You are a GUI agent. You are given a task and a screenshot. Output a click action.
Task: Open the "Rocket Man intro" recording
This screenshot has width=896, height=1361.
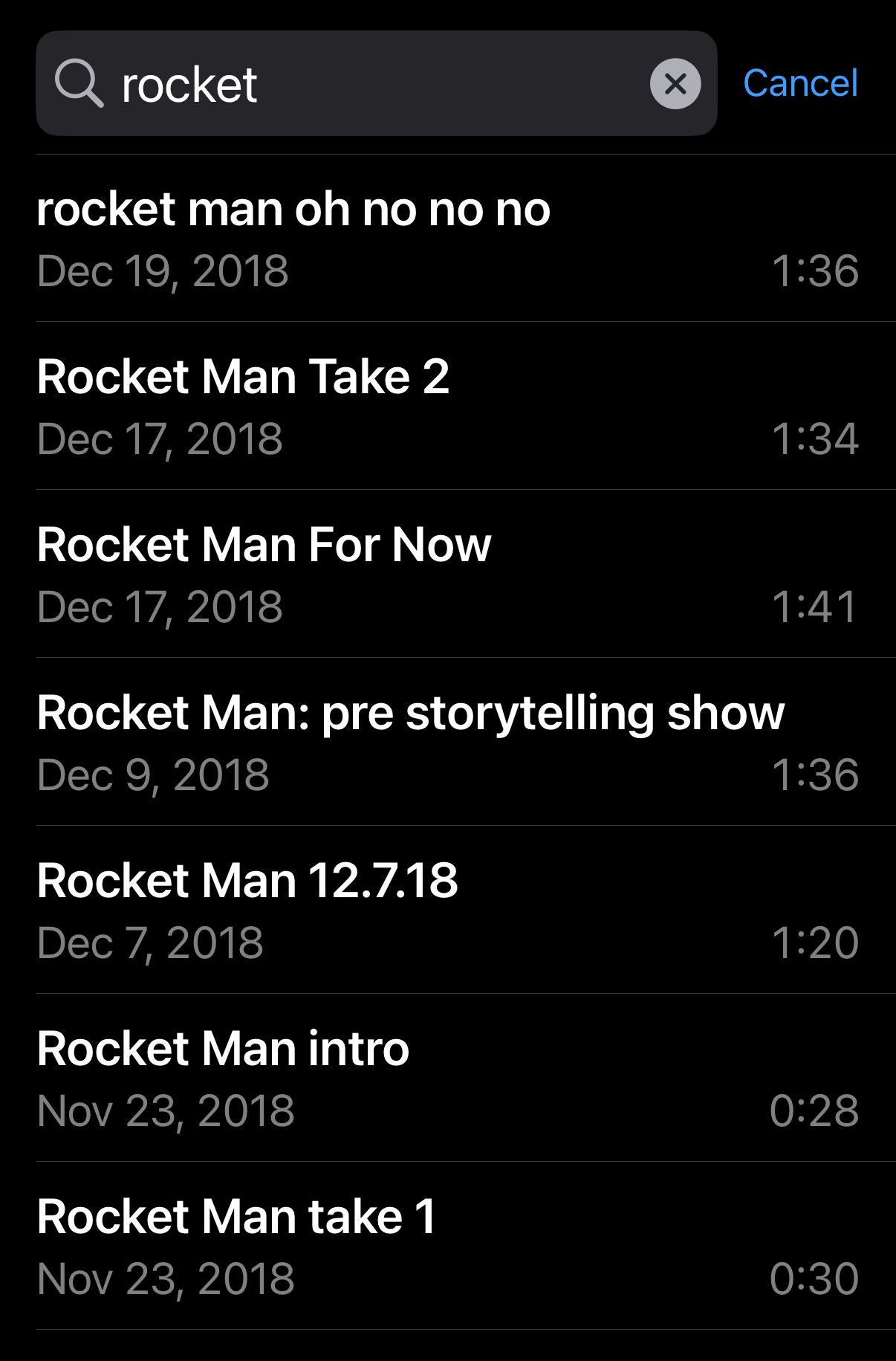click(x=446, y=1078)
